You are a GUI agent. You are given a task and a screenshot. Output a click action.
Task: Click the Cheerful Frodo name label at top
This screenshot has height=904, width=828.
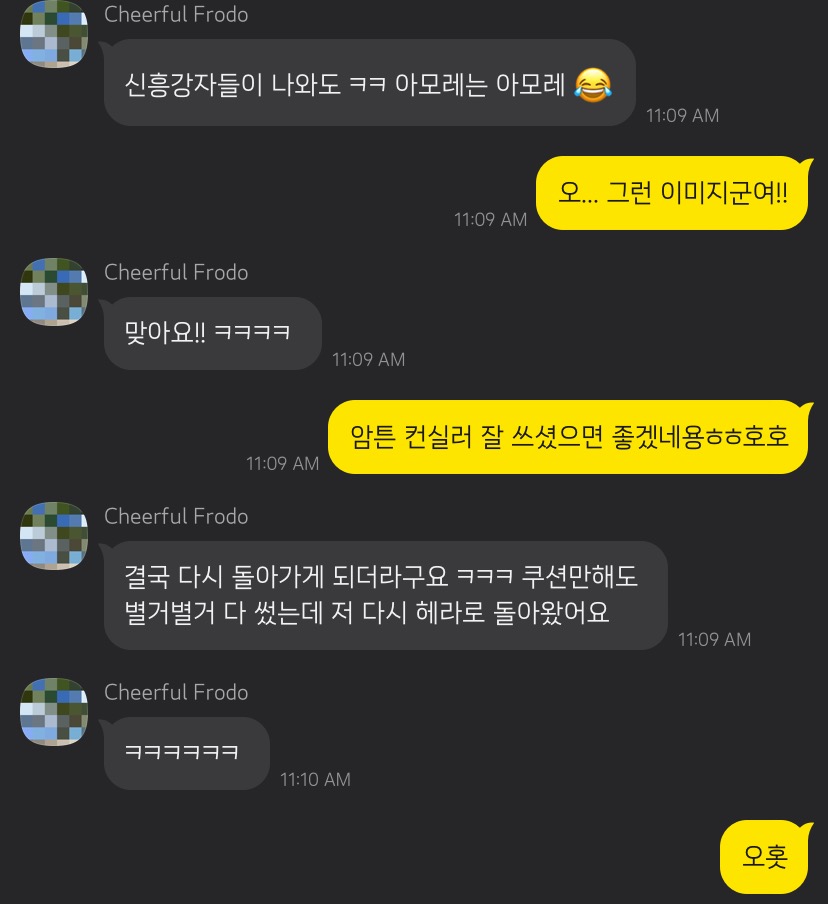[x=176, y=14]
